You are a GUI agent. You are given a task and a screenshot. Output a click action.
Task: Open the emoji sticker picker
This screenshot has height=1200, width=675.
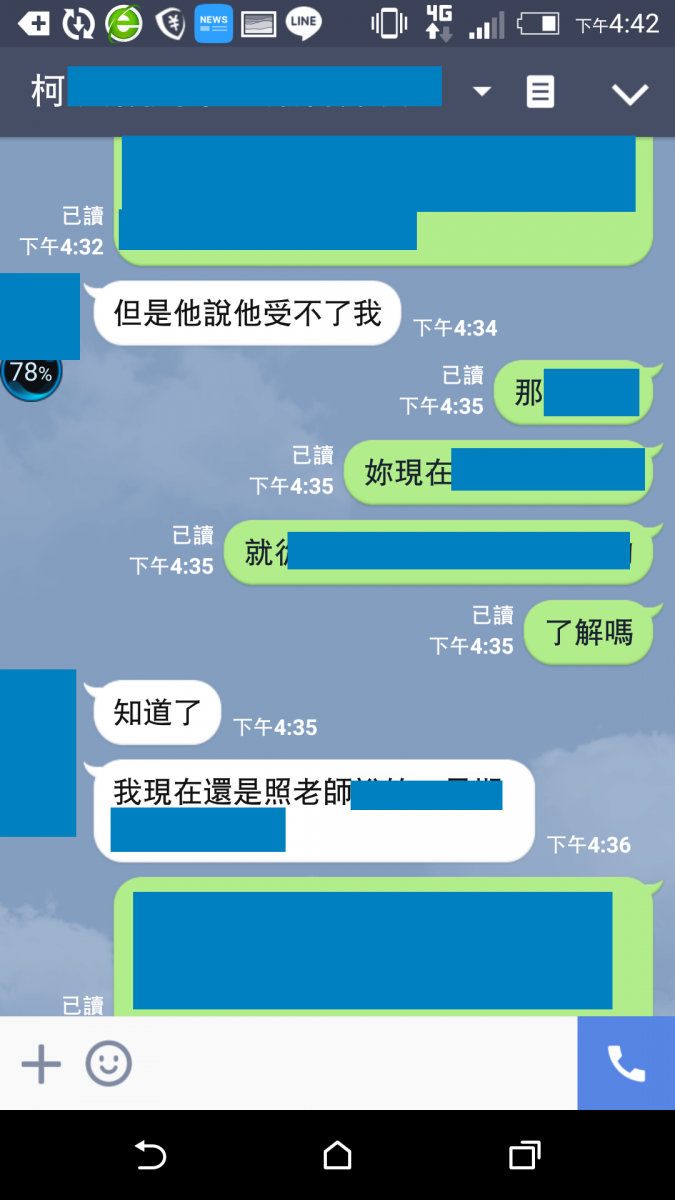[108, 1064]
